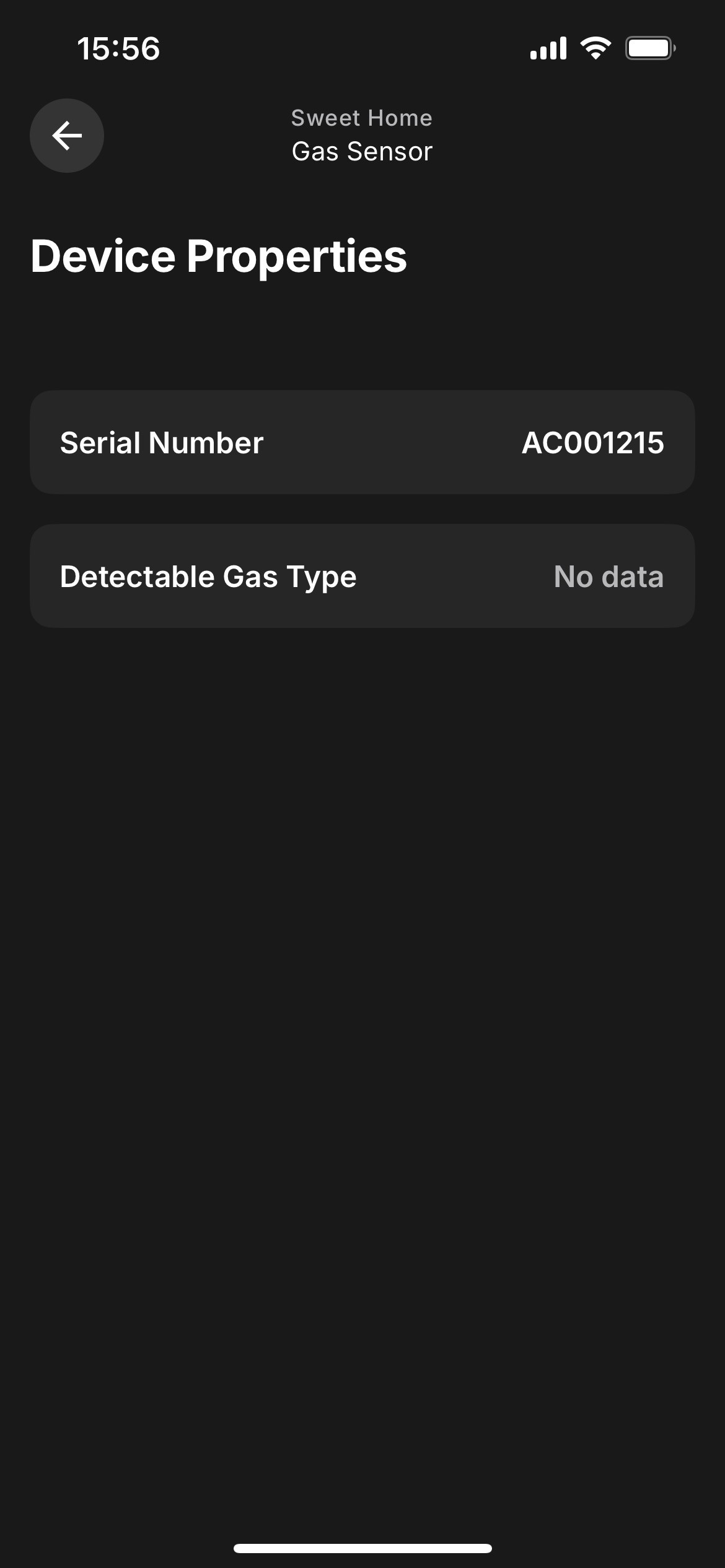
Task: Tap the Serial Number label text
Action: (x=161, y=442)
